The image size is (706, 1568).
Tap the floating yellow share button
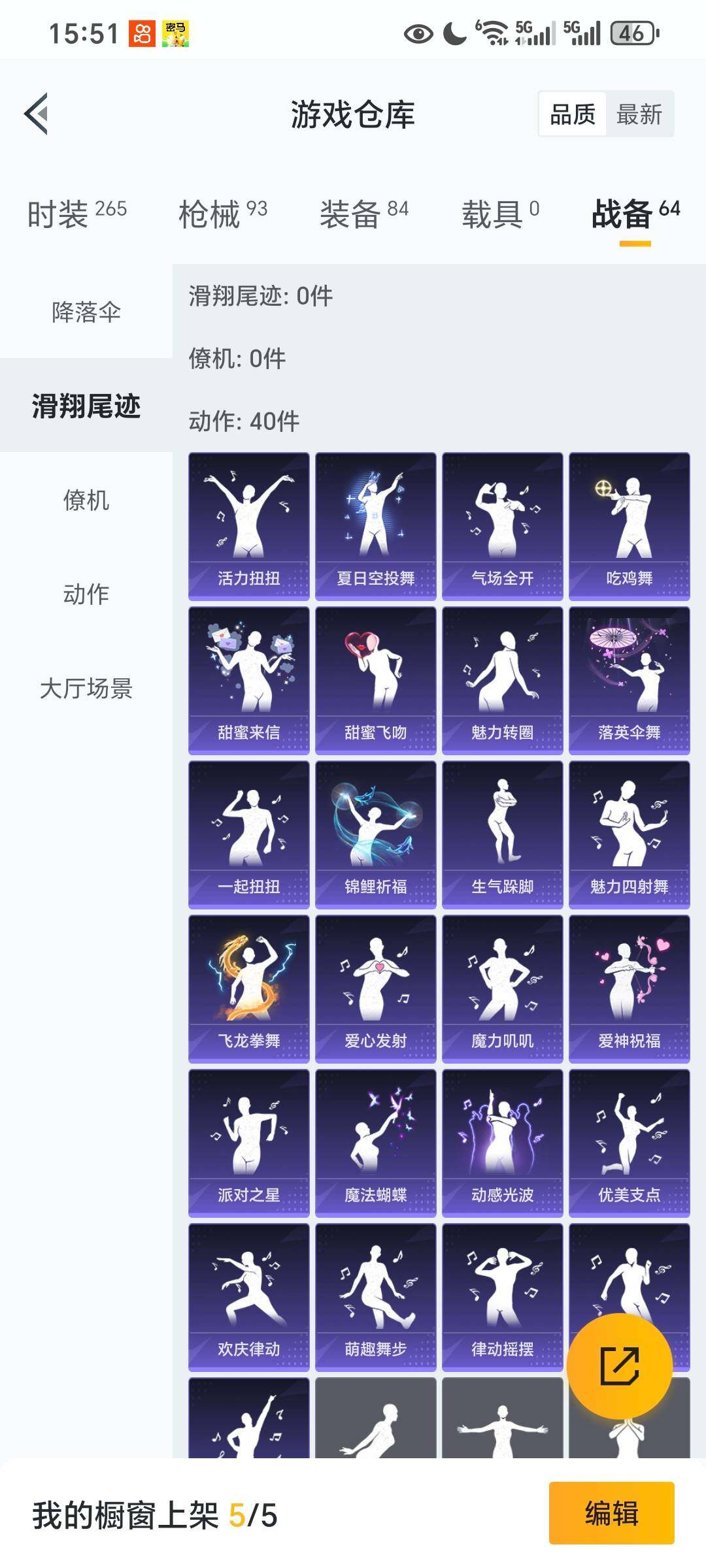pos(619,1366)
